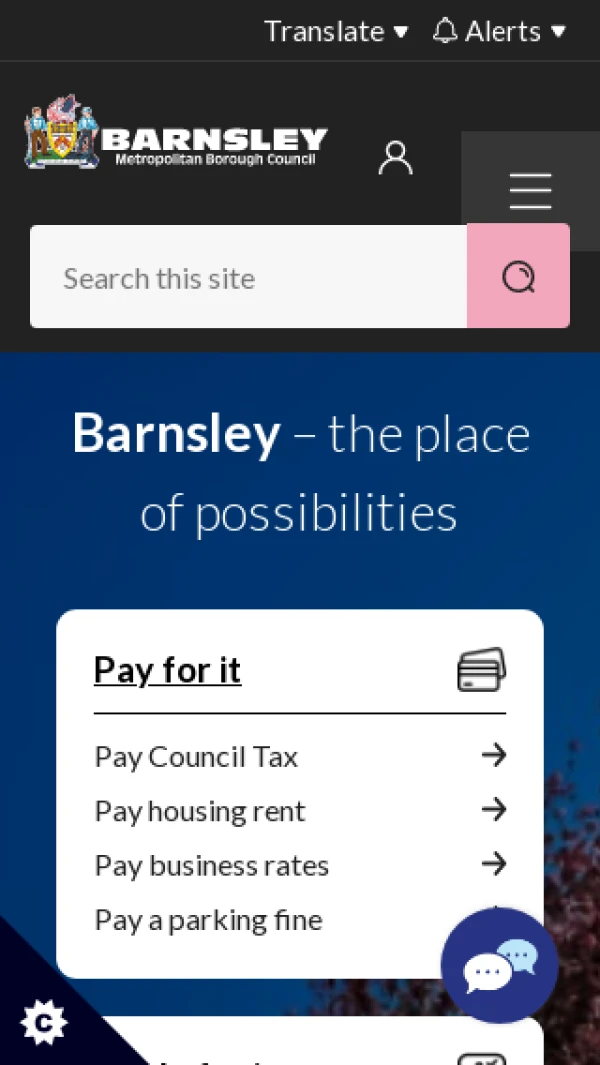Open Pay Council Tax
The width and height of the screenshot is (600, 1065).
[197, 757]
